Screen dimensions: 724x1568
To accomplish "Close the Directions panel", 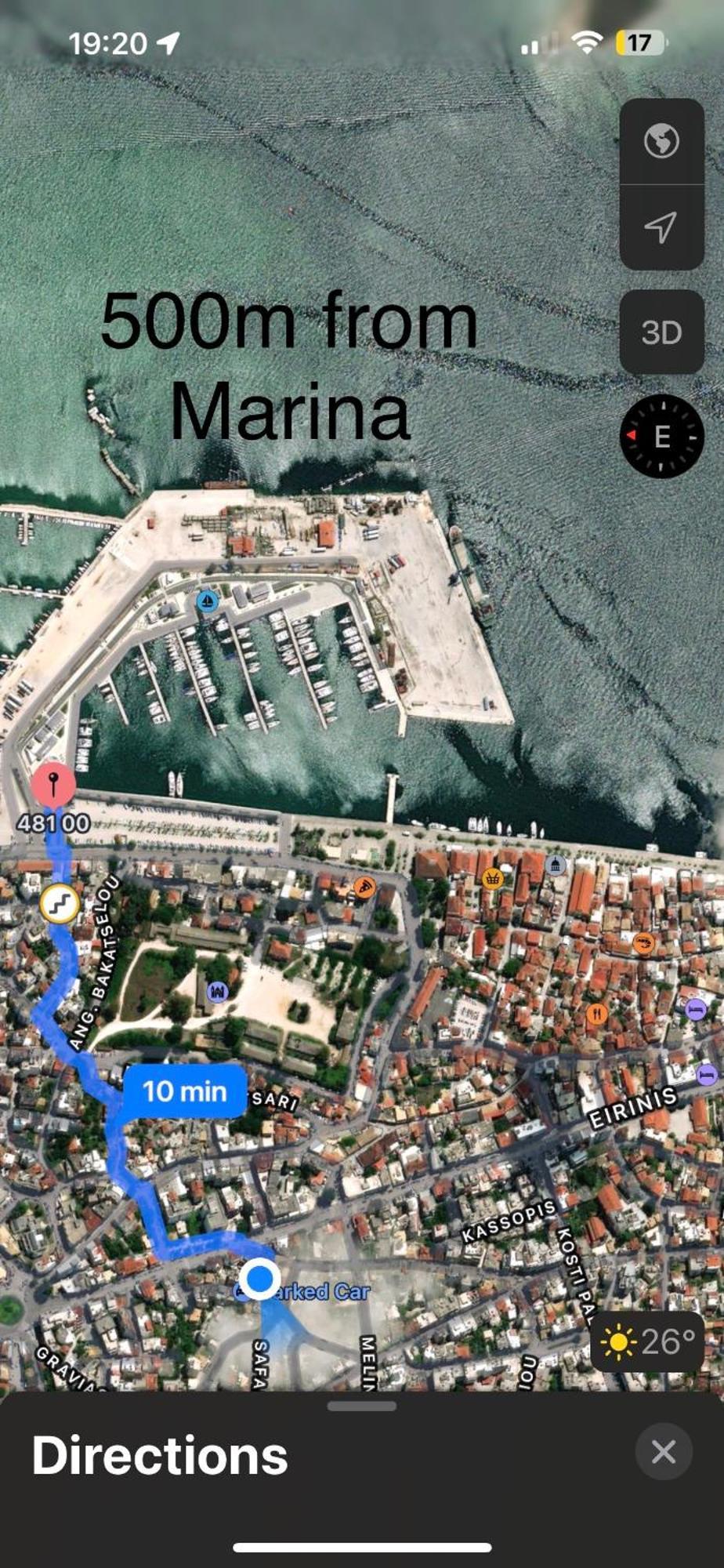I will tap(663, 1451).
